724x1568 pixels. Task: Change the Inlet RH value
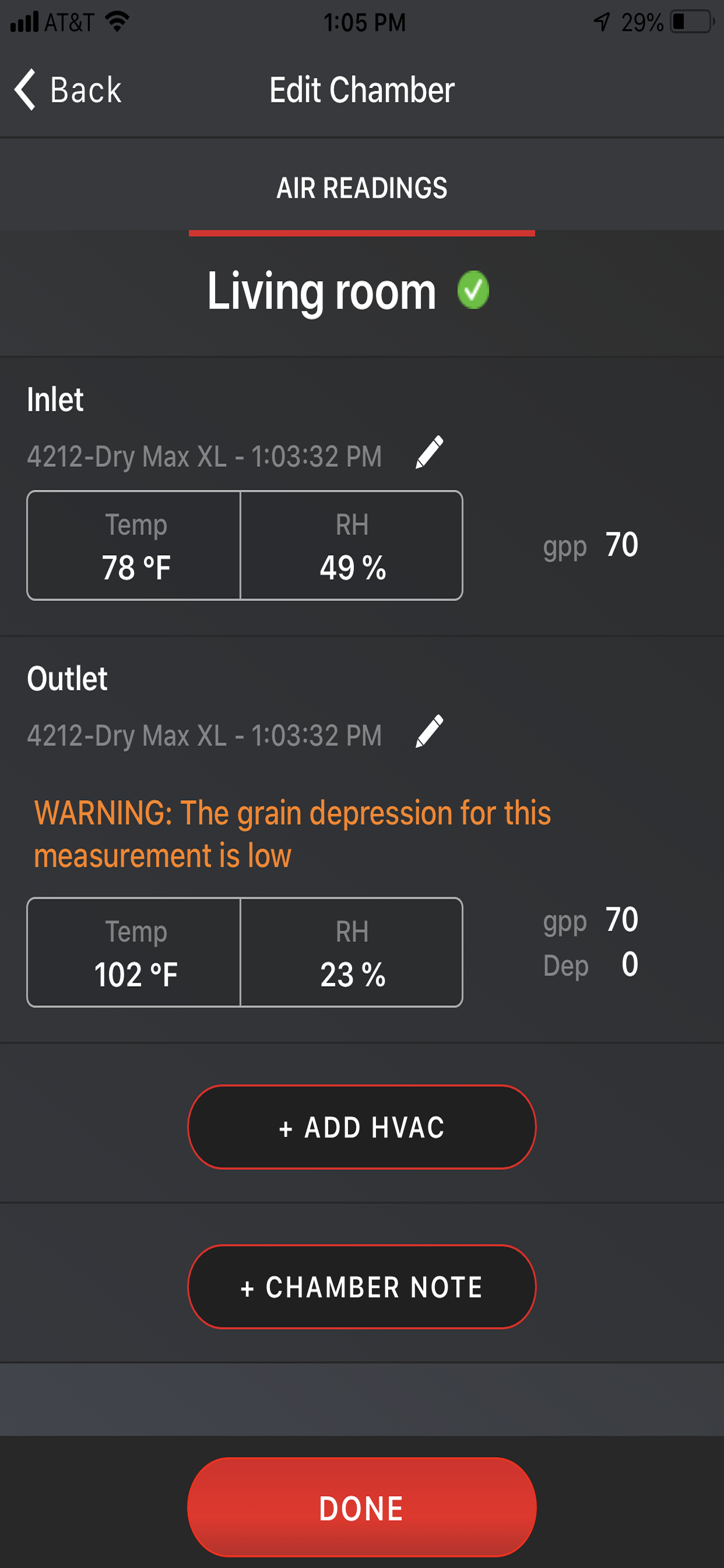click(352, 545)
